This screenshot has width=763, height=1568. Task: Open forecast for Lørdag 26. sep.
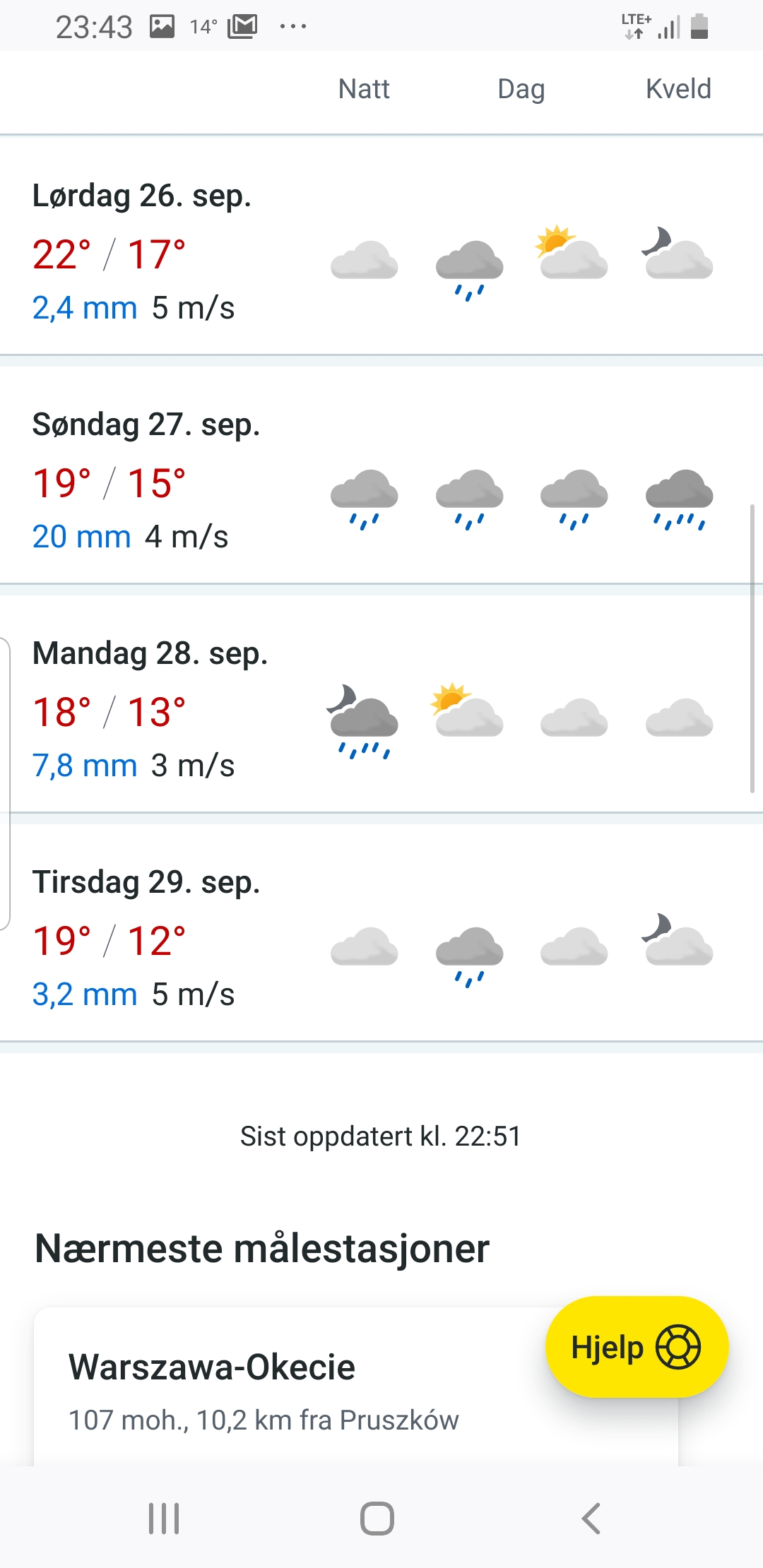click(x=381, y=251)
